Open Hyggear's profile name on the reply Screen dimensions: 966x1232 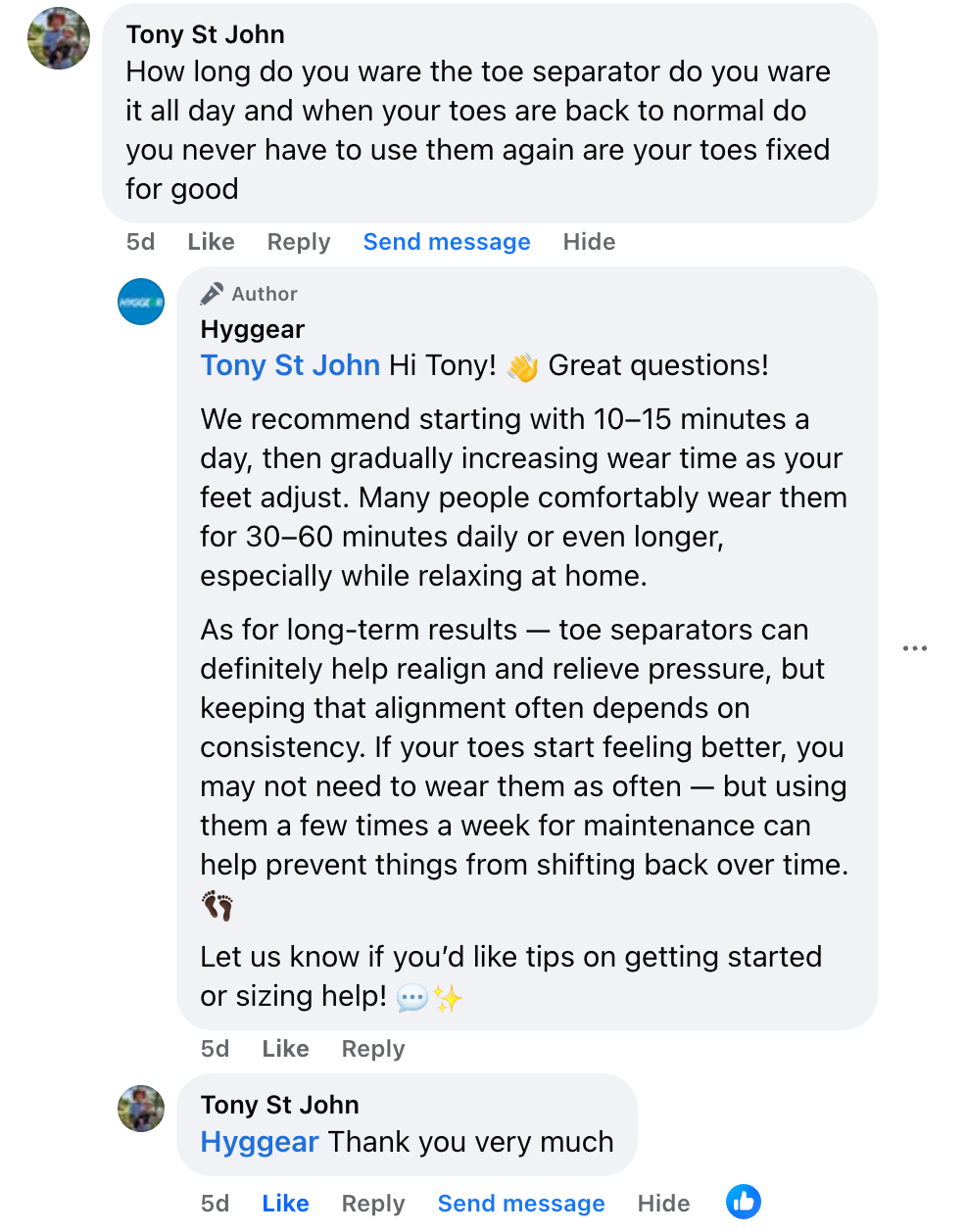[x=252, y=329]
